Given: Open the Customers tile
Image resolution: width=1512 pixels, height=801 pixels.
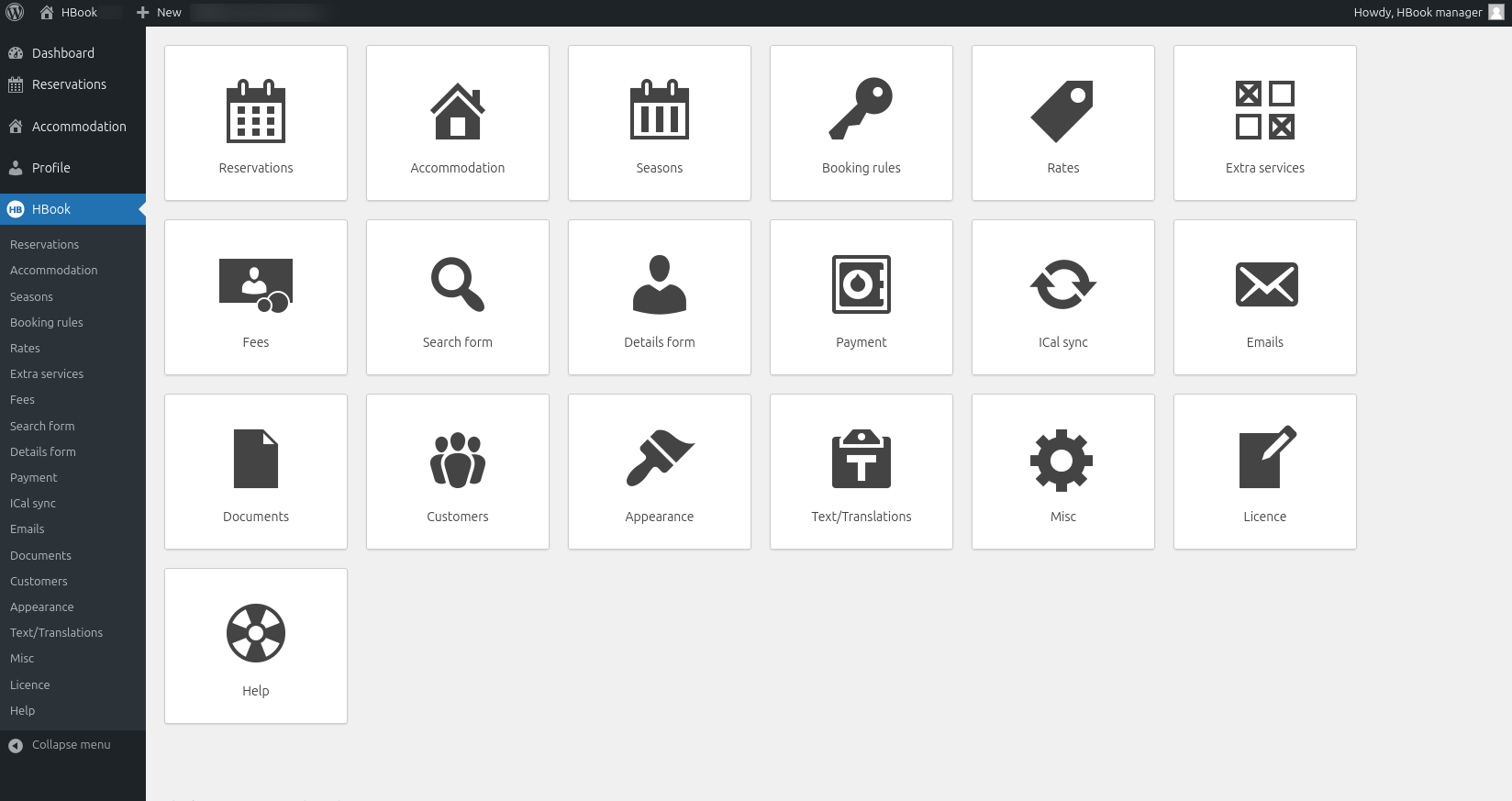Looking at the screenshot, I should tap(457, 472).
